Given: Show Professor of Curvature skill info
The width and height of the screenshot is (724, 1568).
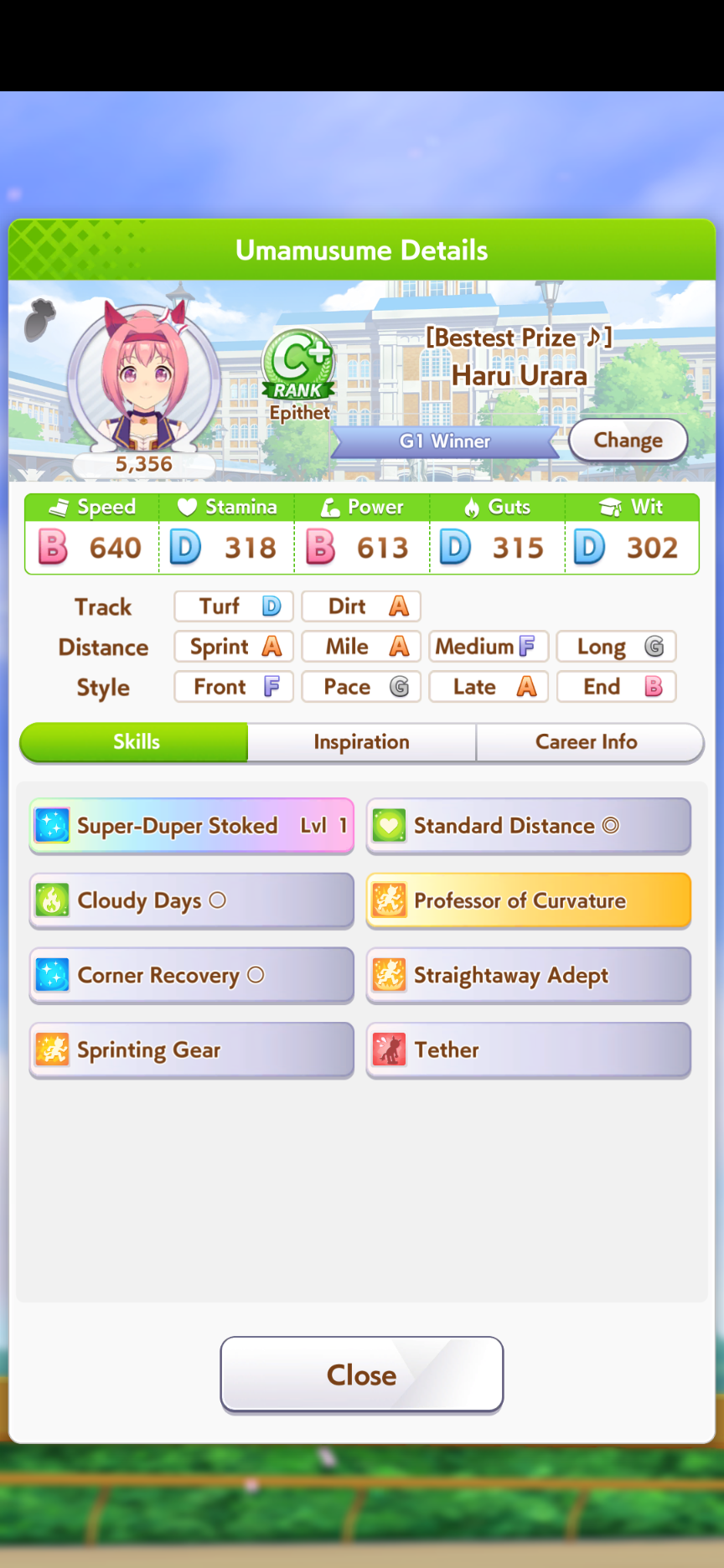Looking at the screenshot, I should [529, 900].
